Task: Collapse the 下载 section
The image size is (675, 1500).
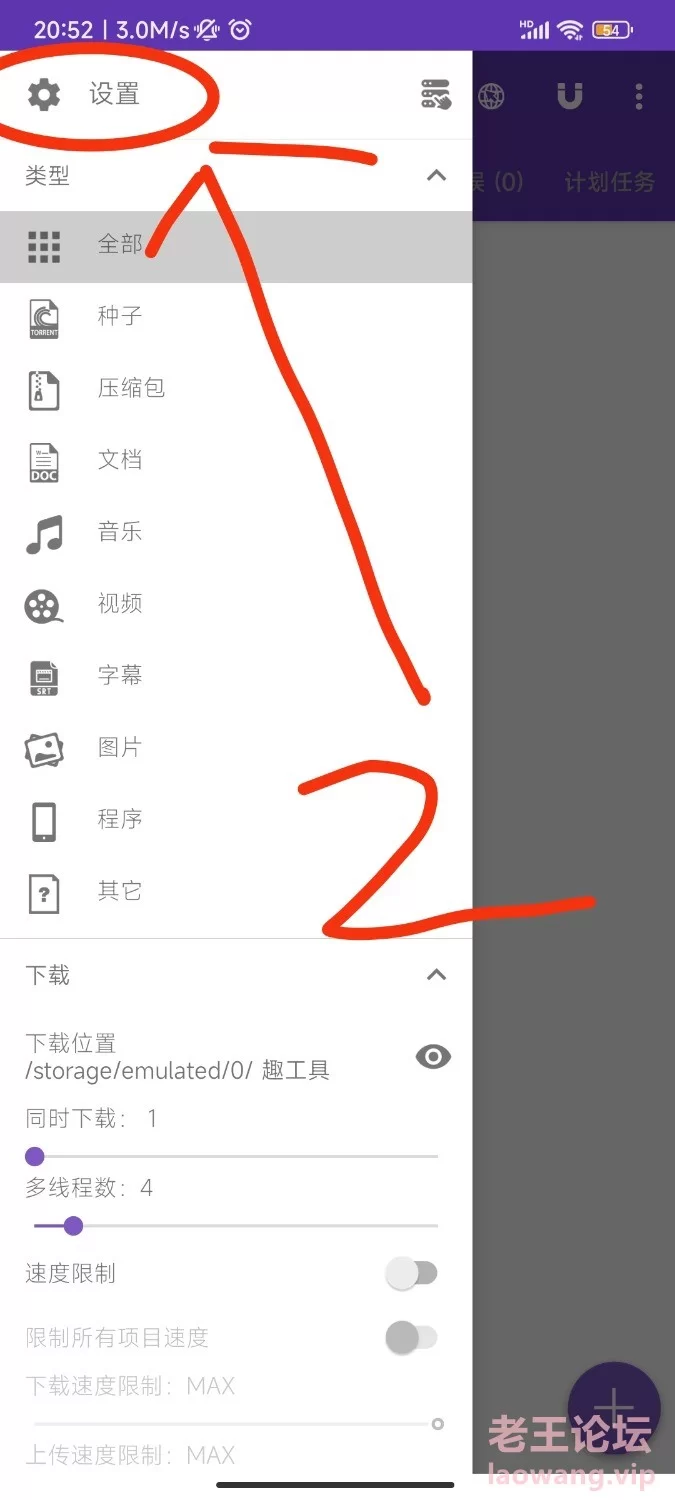Action: (436, 975)
